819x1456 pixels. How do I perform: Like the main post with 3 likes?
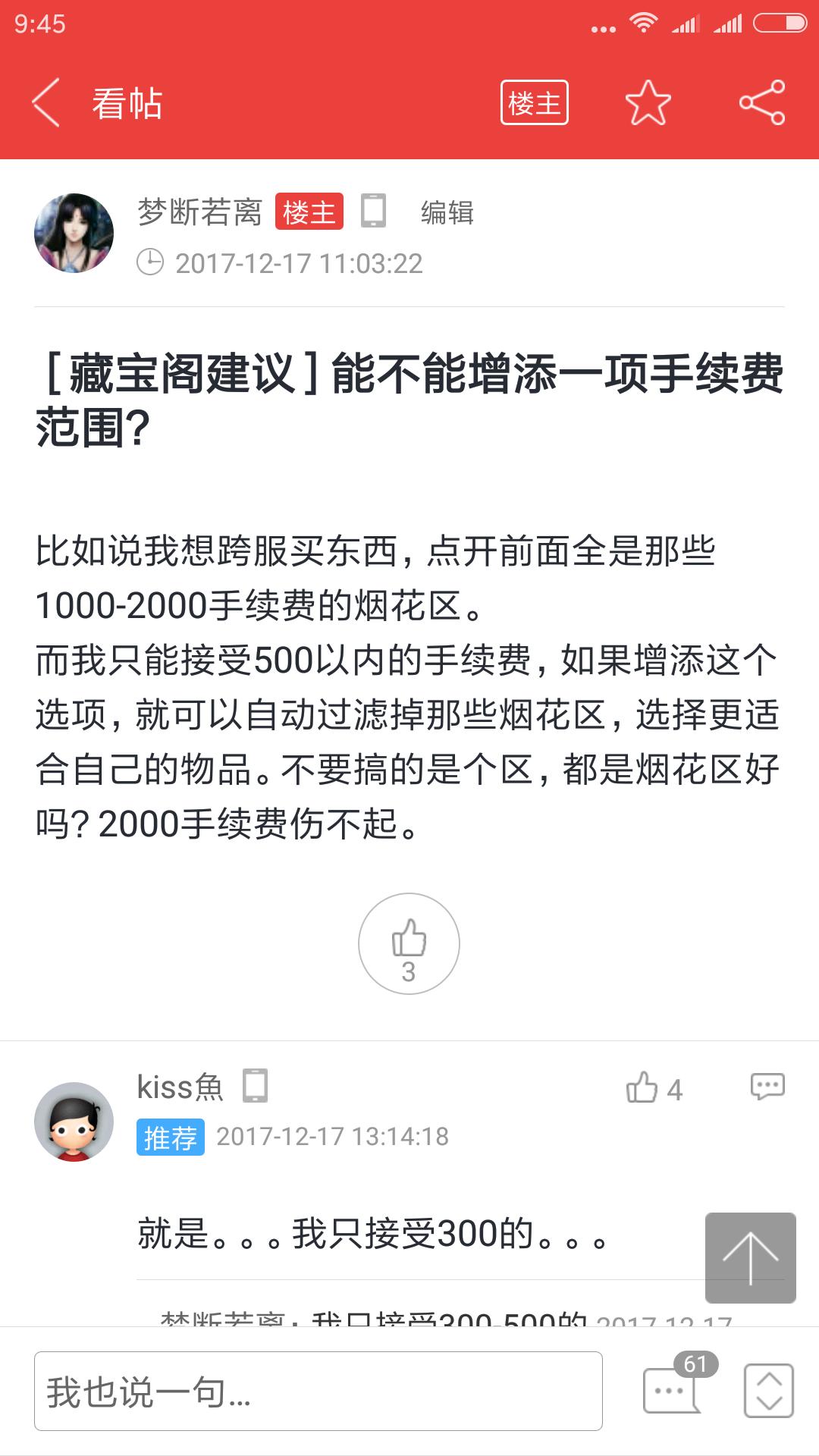point(409,943)
